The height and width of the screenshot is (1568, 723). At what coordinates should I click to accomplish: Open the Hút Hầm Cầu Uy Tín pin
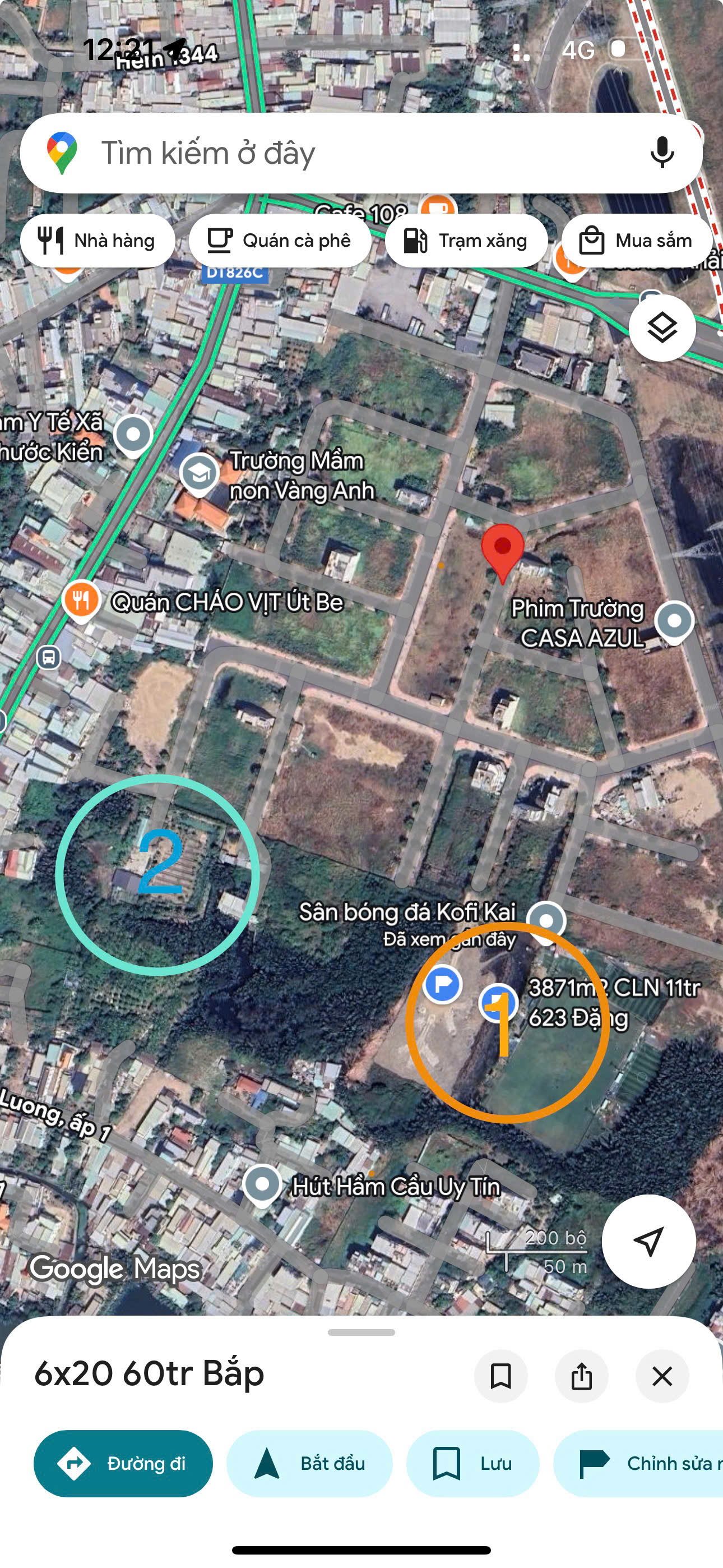[262, 1184]
